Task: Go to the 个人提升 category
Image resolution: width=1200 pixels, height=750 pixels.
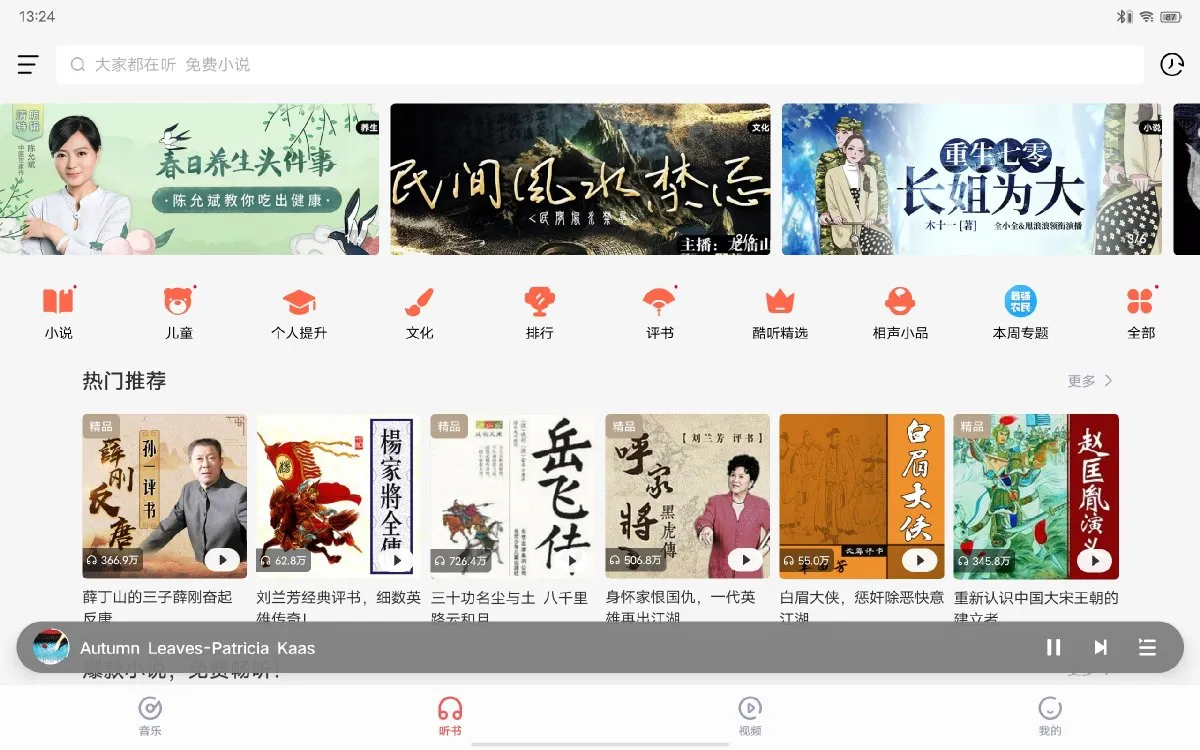Action: pos(299,313)
